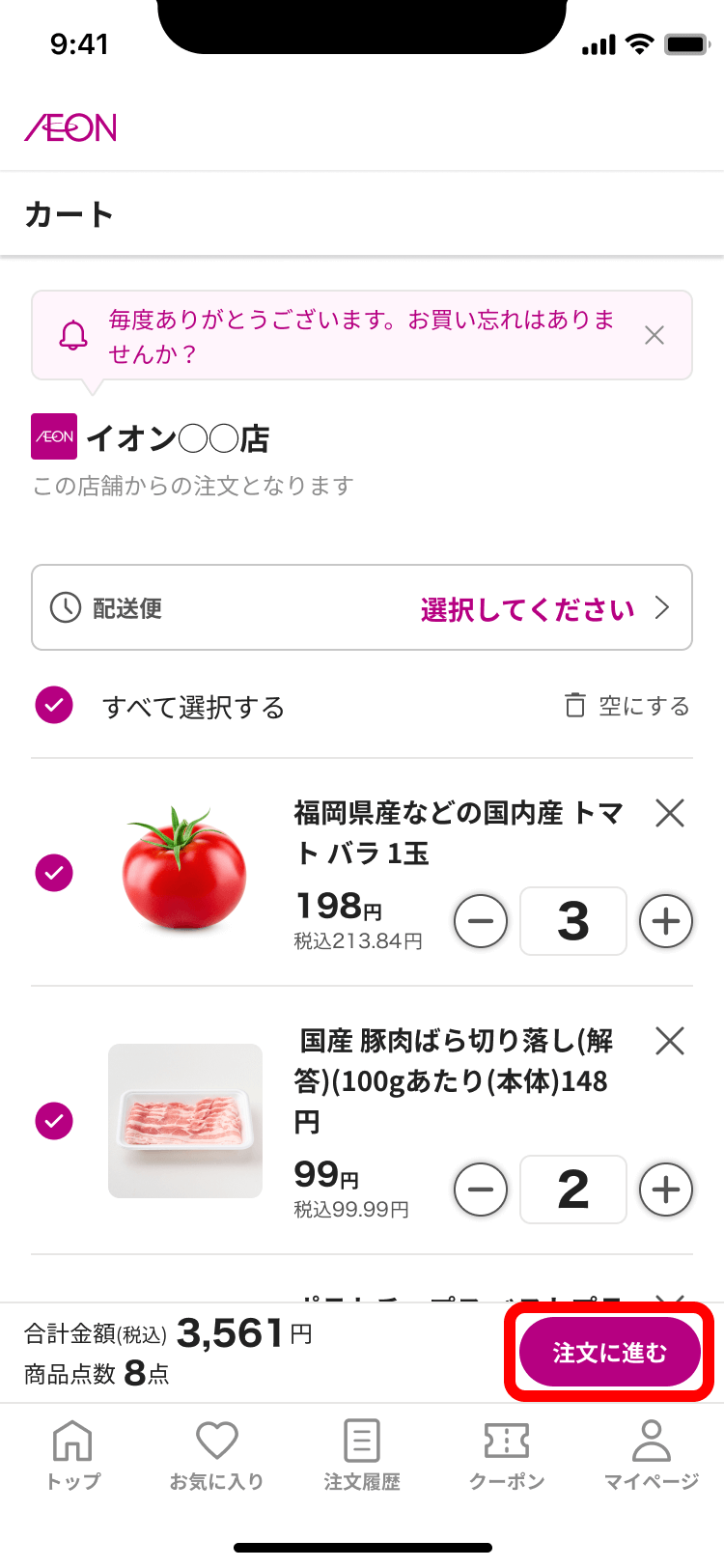This screenshot has width=724, height=1568.
Task: Open the 豚肉ばら product image
Action: click(185, 1121)
